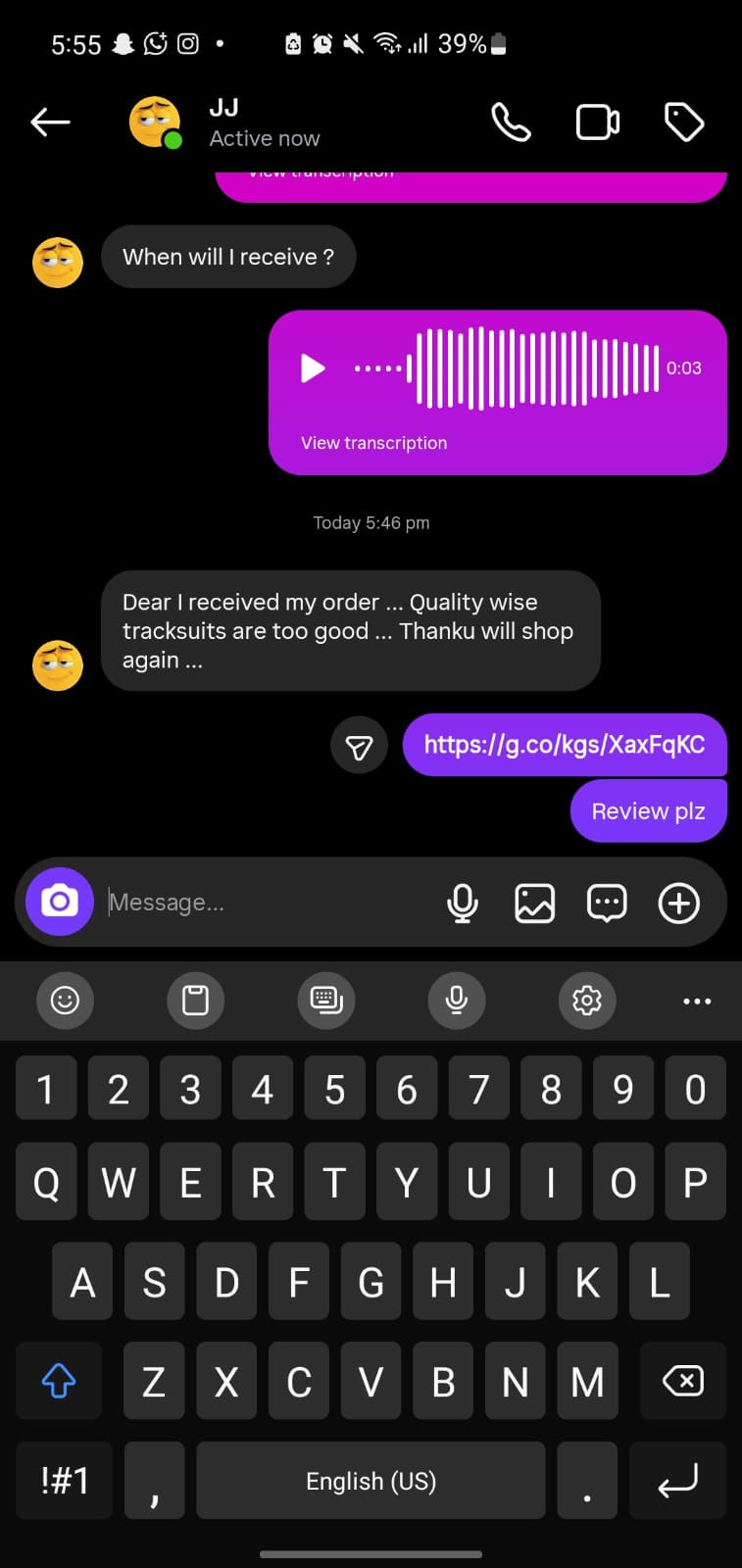Open JJ's profile from the chat header
Screen dimensions: 742x1568
point(154,122)
